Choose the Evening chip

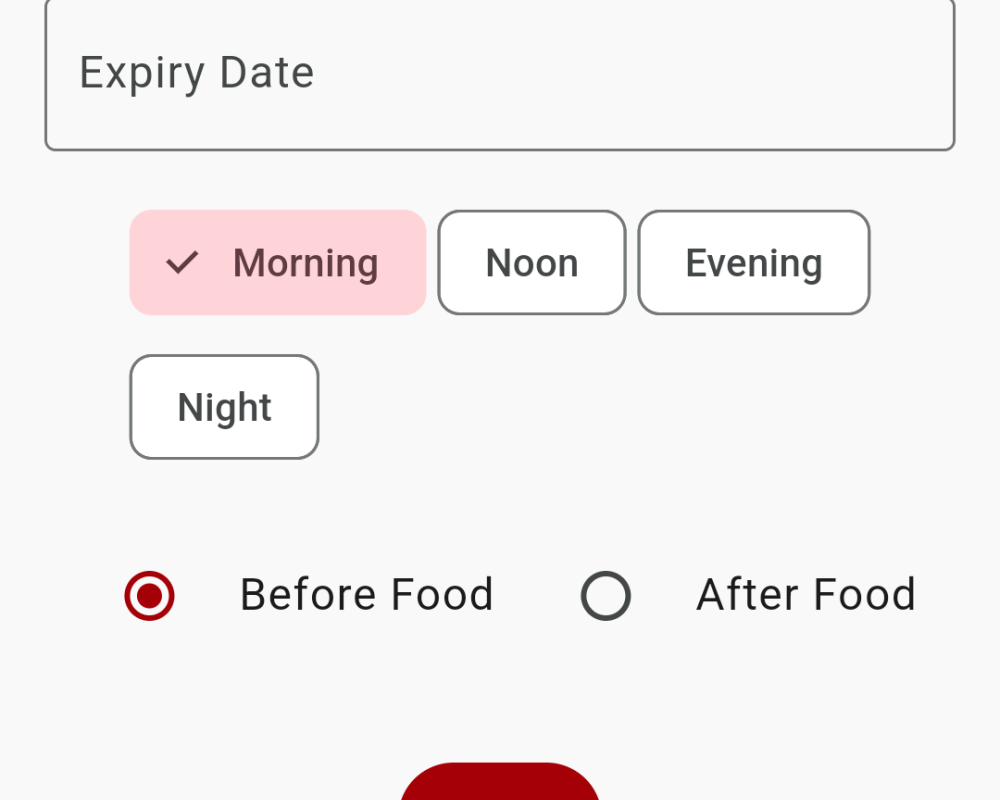coord(754,263)
